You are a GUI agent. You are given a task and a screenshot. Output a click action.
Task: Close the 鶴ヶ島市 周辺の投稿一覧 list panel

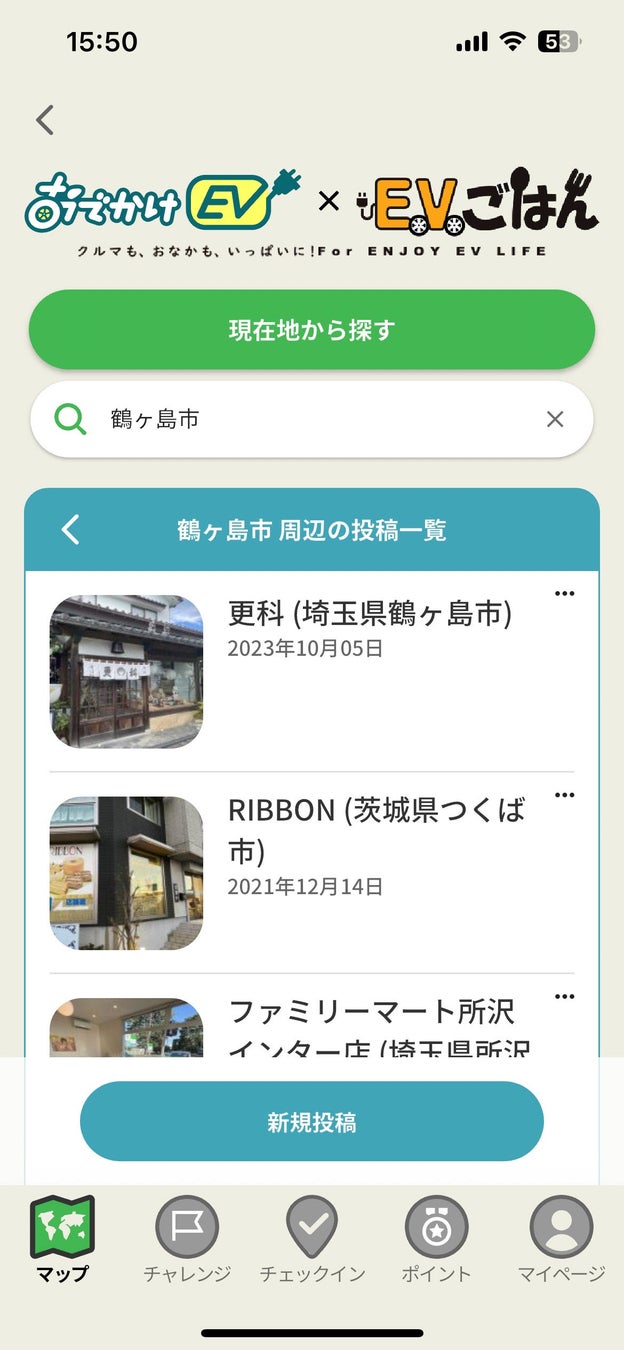point(70,530)
